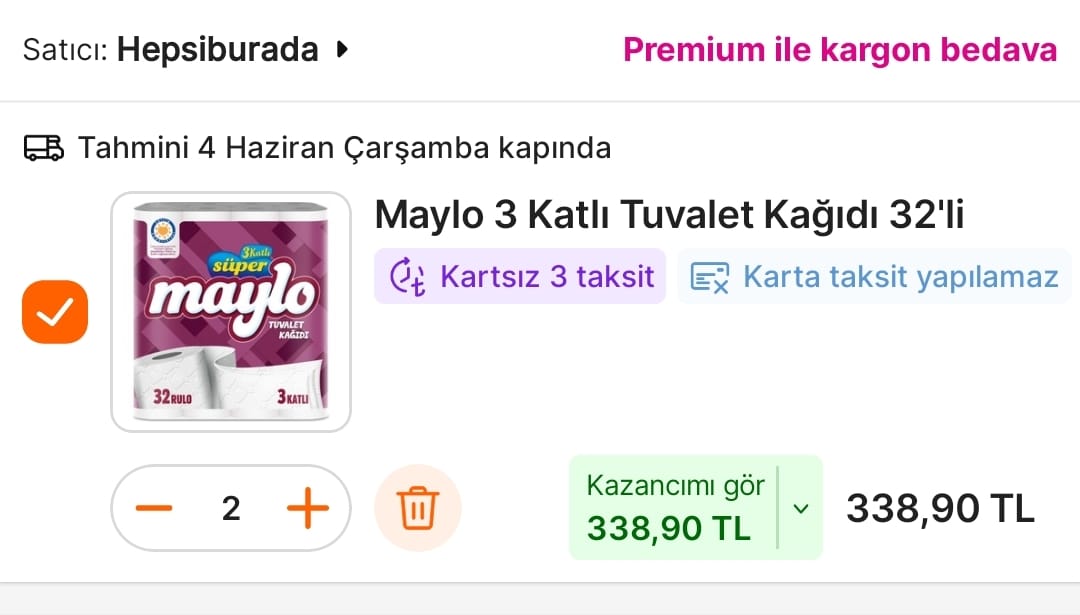The height and width of the screenshot is (615, 1080).
Task: Decrease quantity with the minus button
Action: pos(154,508)
